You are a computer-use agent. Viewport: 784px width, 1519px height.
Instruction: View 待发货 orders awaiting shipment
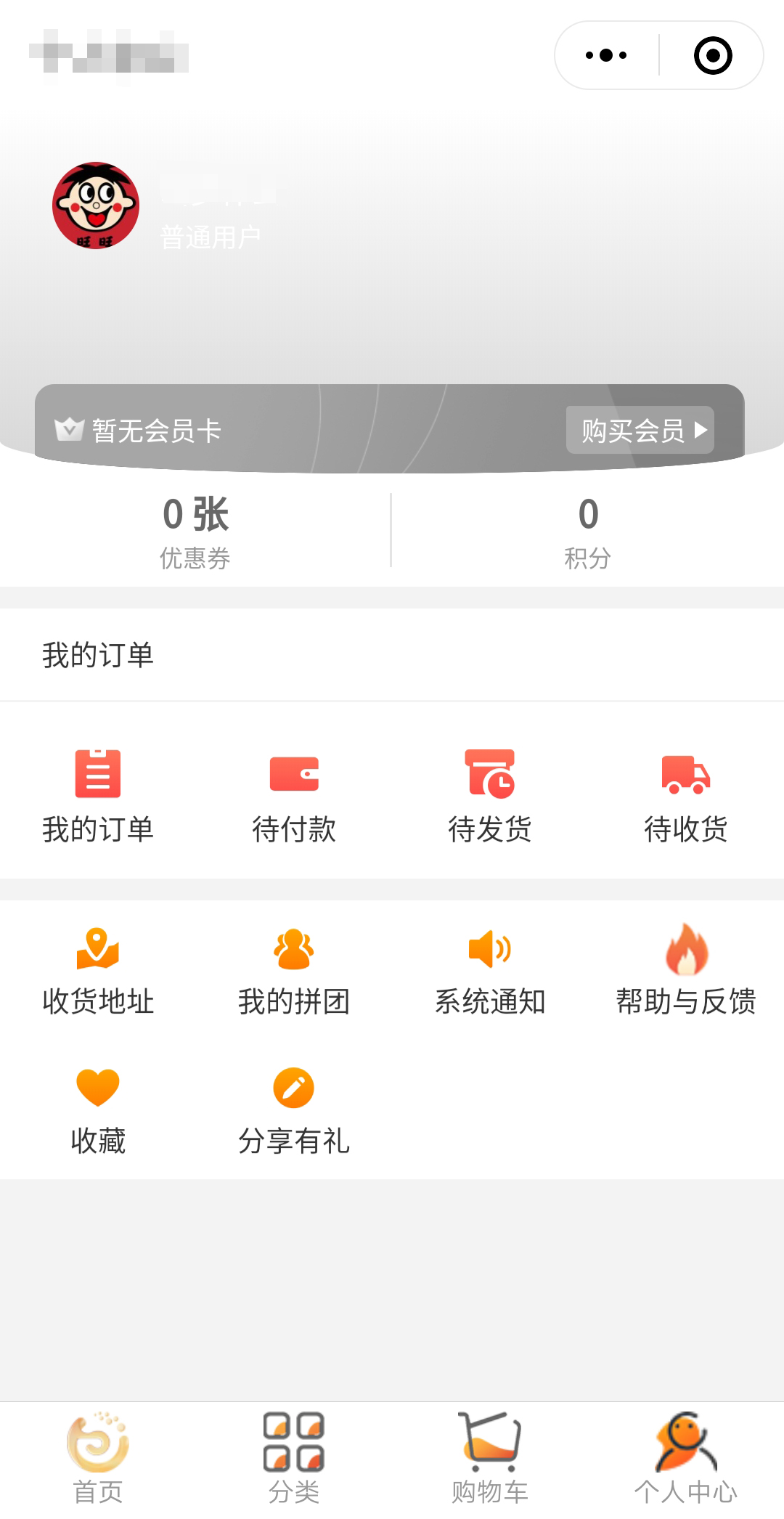point(490,795)
